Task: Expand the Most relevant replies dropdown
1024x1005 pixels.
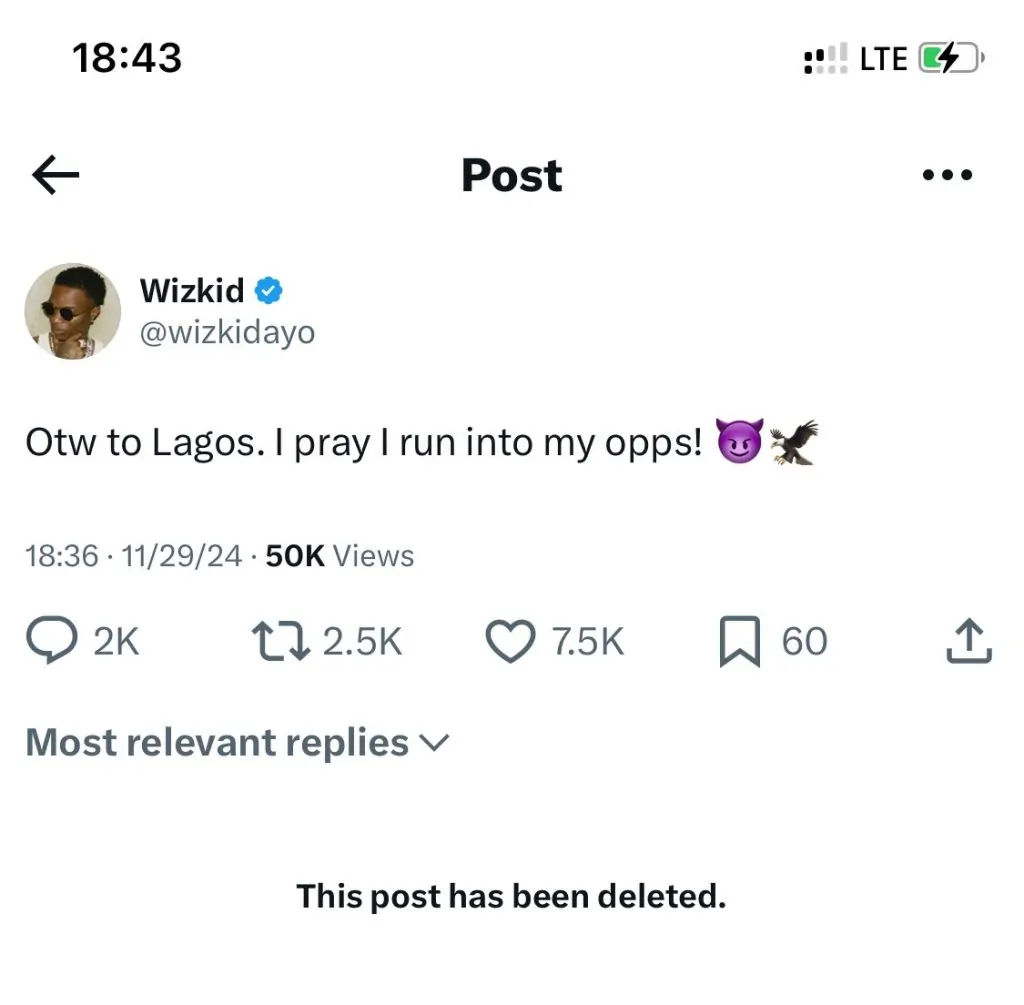Action: [237, 743]
